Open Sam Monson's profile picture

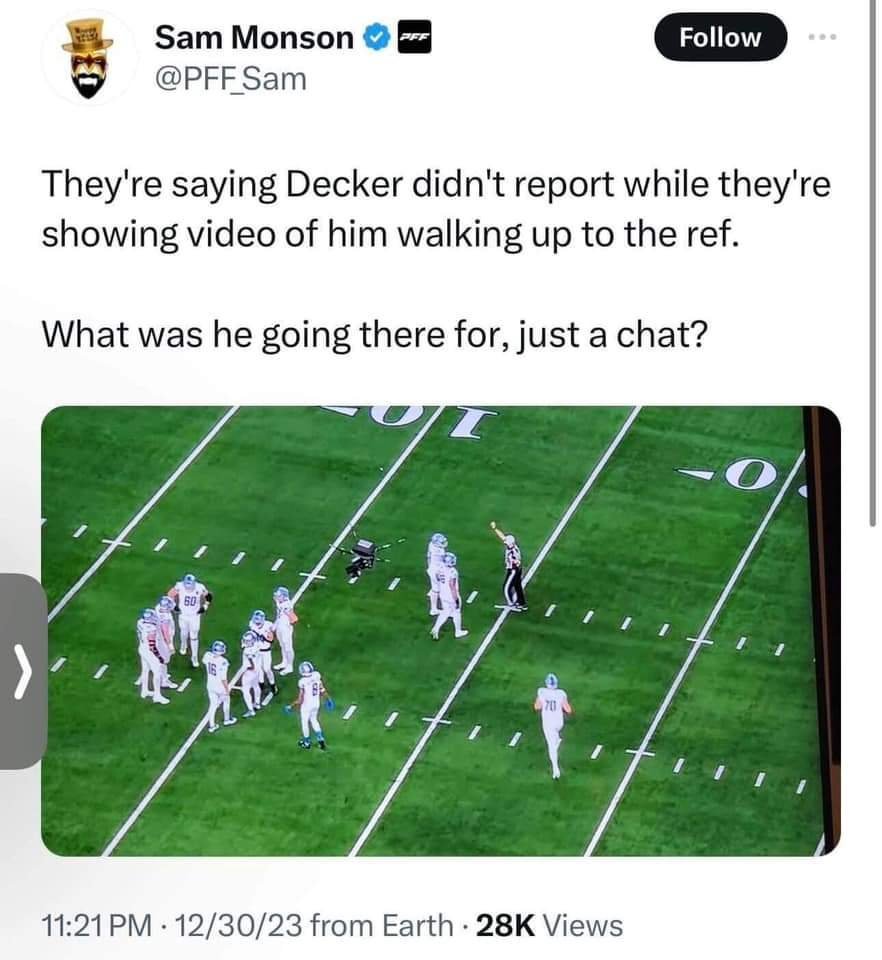[88, 56]
